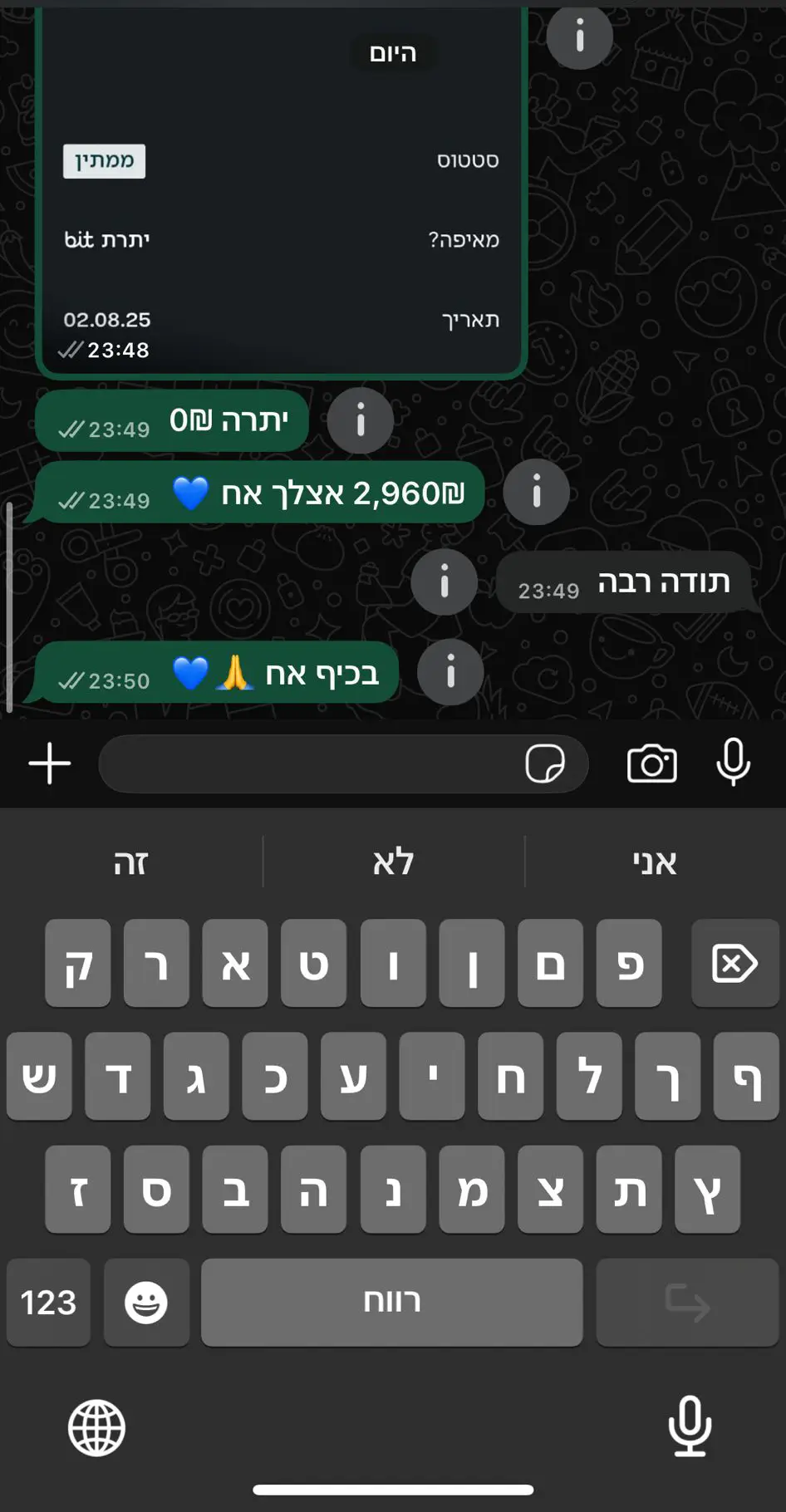Record a voice message with the microphone icon
Screen dimensions: 786x1512
tap(734, 764)
